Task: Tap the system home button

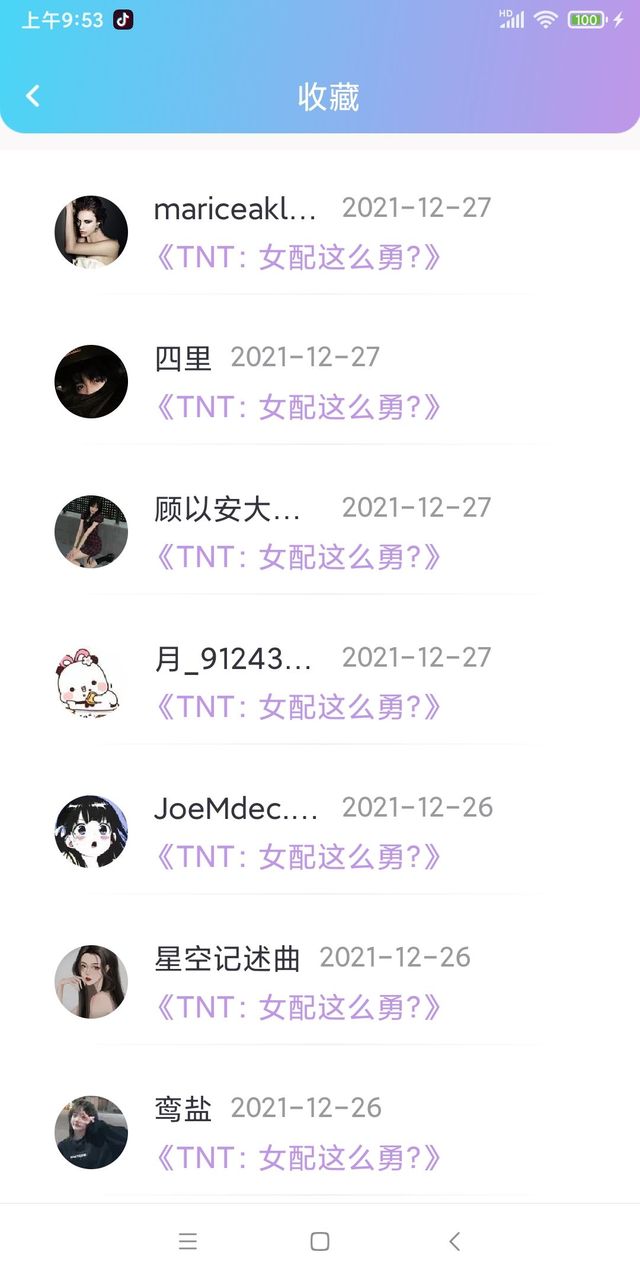Action: tap(320, 1241)
